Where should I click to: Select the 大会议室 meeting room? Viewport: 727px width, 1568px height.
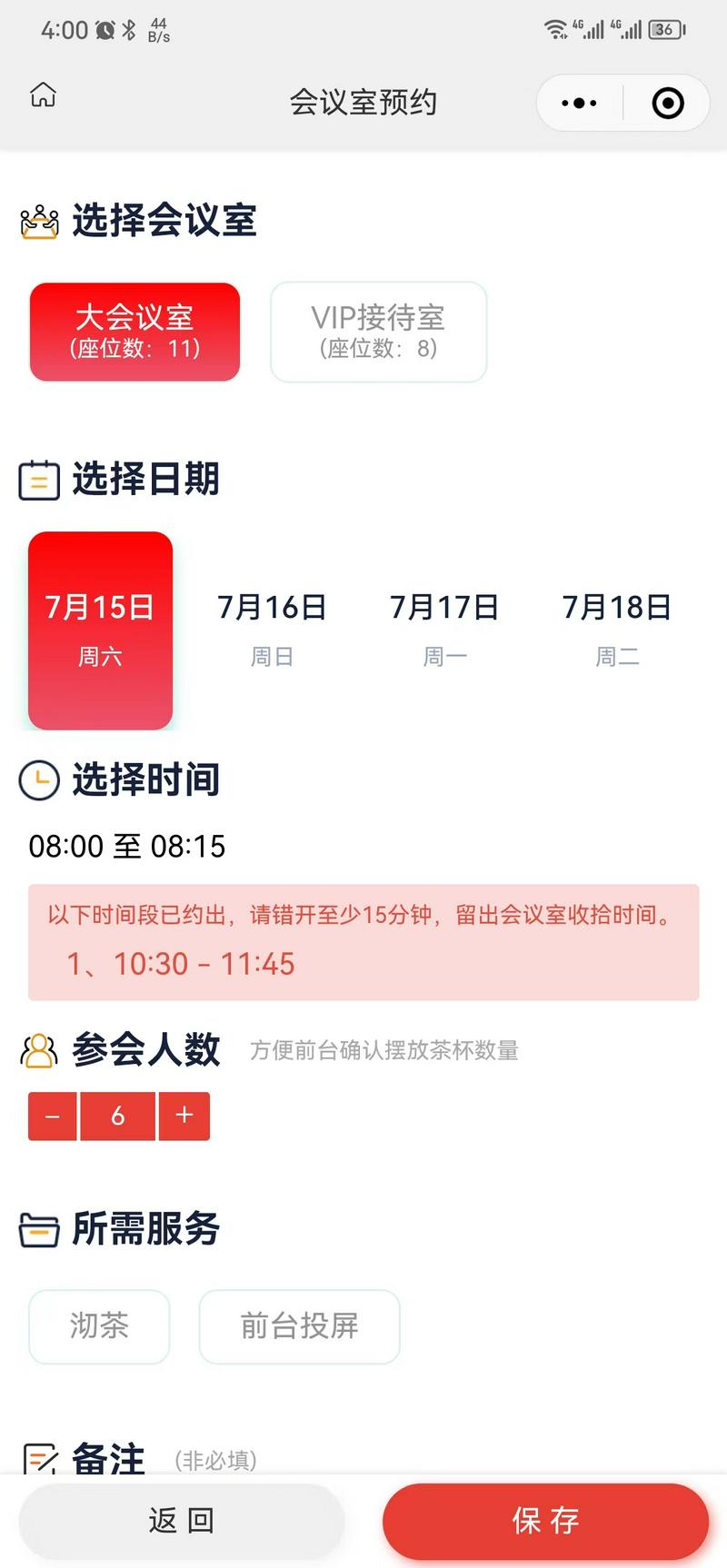click(134, 332)
